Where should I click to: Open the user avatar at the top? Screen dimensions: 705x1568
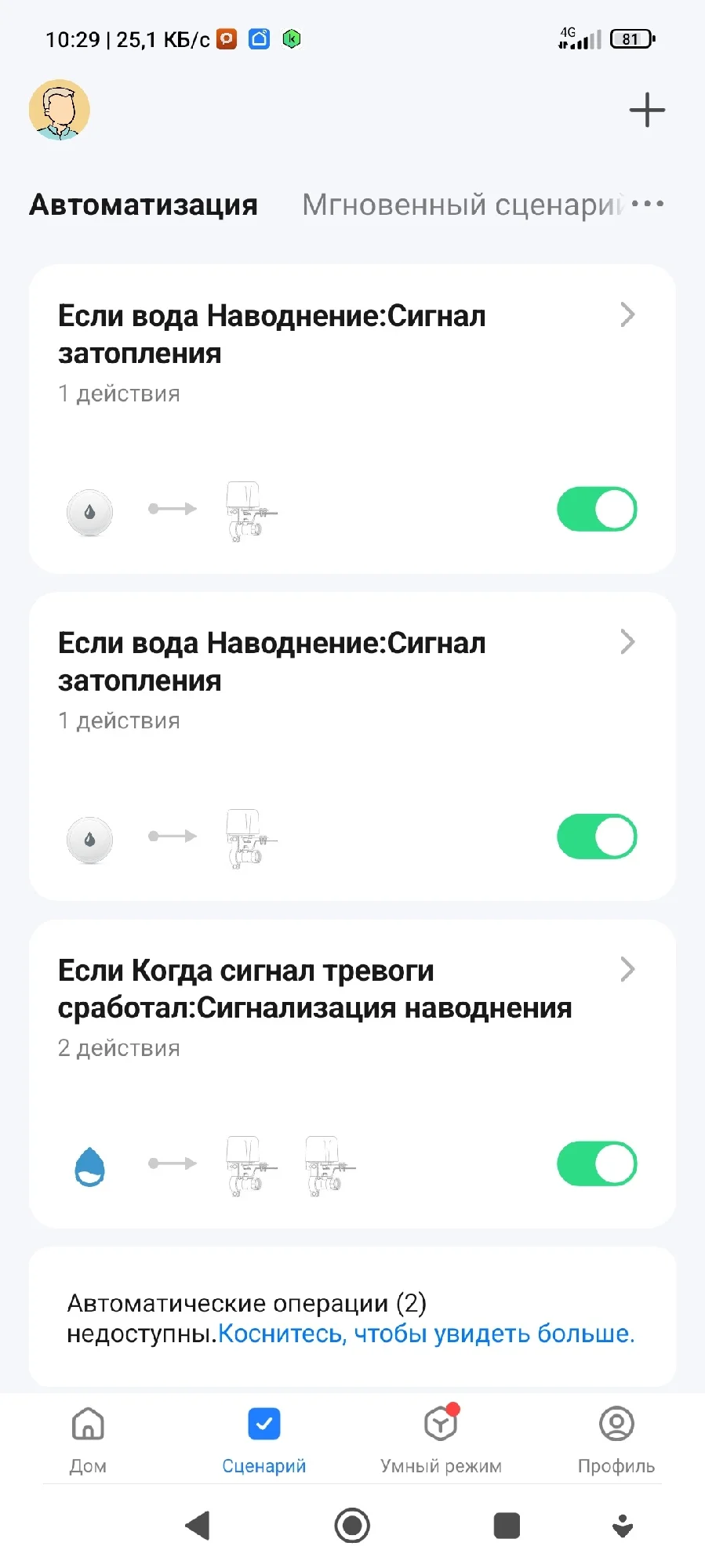[60, 110]
